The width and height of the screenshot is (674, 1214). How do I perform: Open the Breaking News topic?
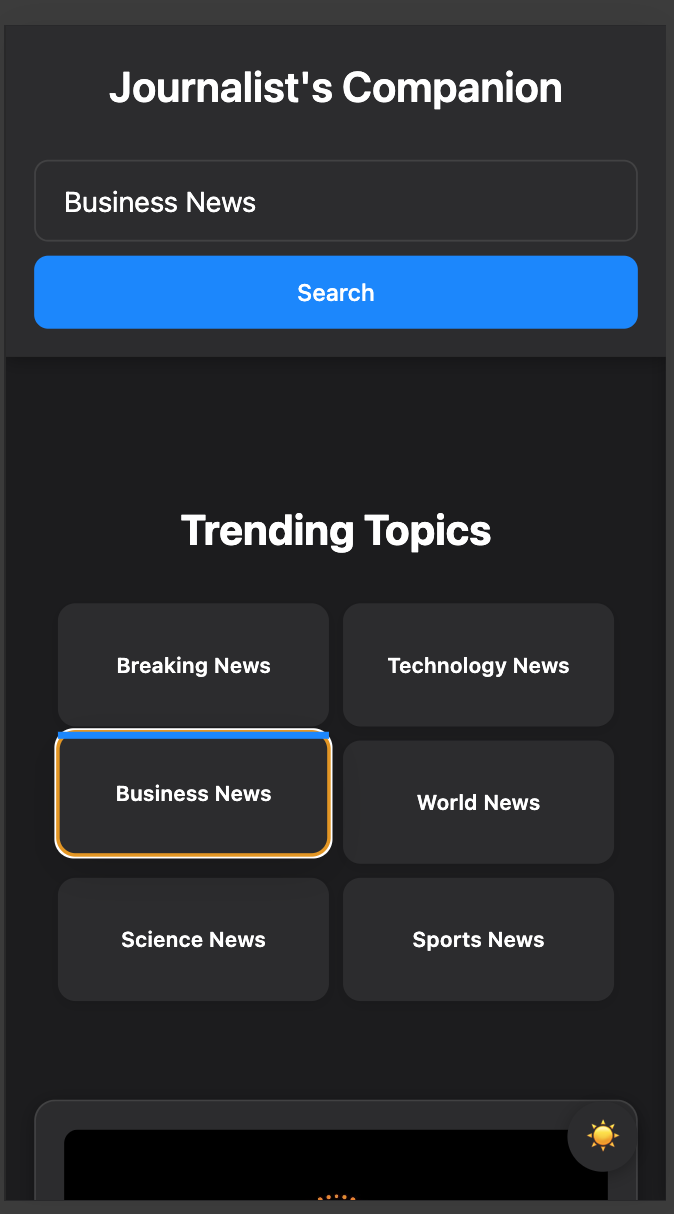click(193, 665)
